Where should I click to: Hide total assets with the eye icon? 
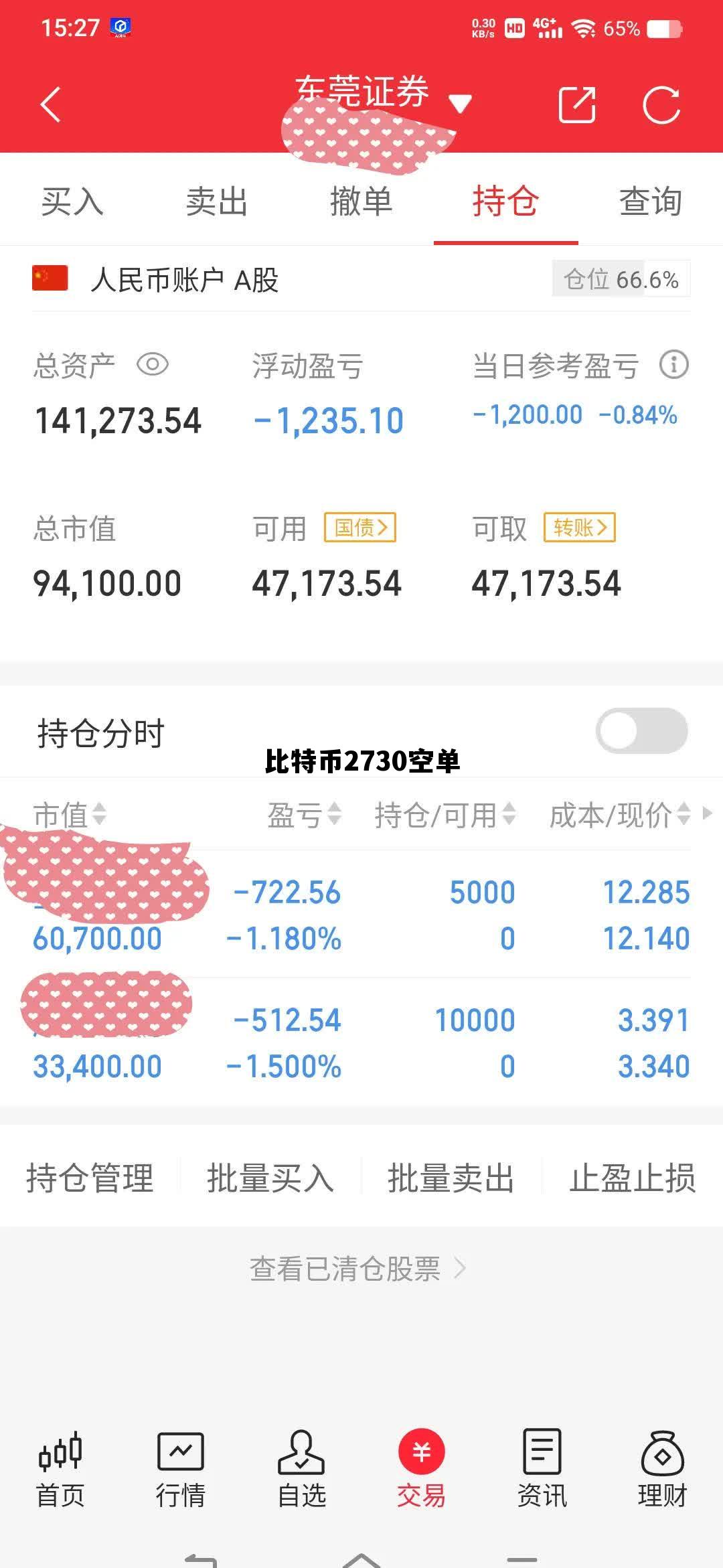(x=153, y=365)
